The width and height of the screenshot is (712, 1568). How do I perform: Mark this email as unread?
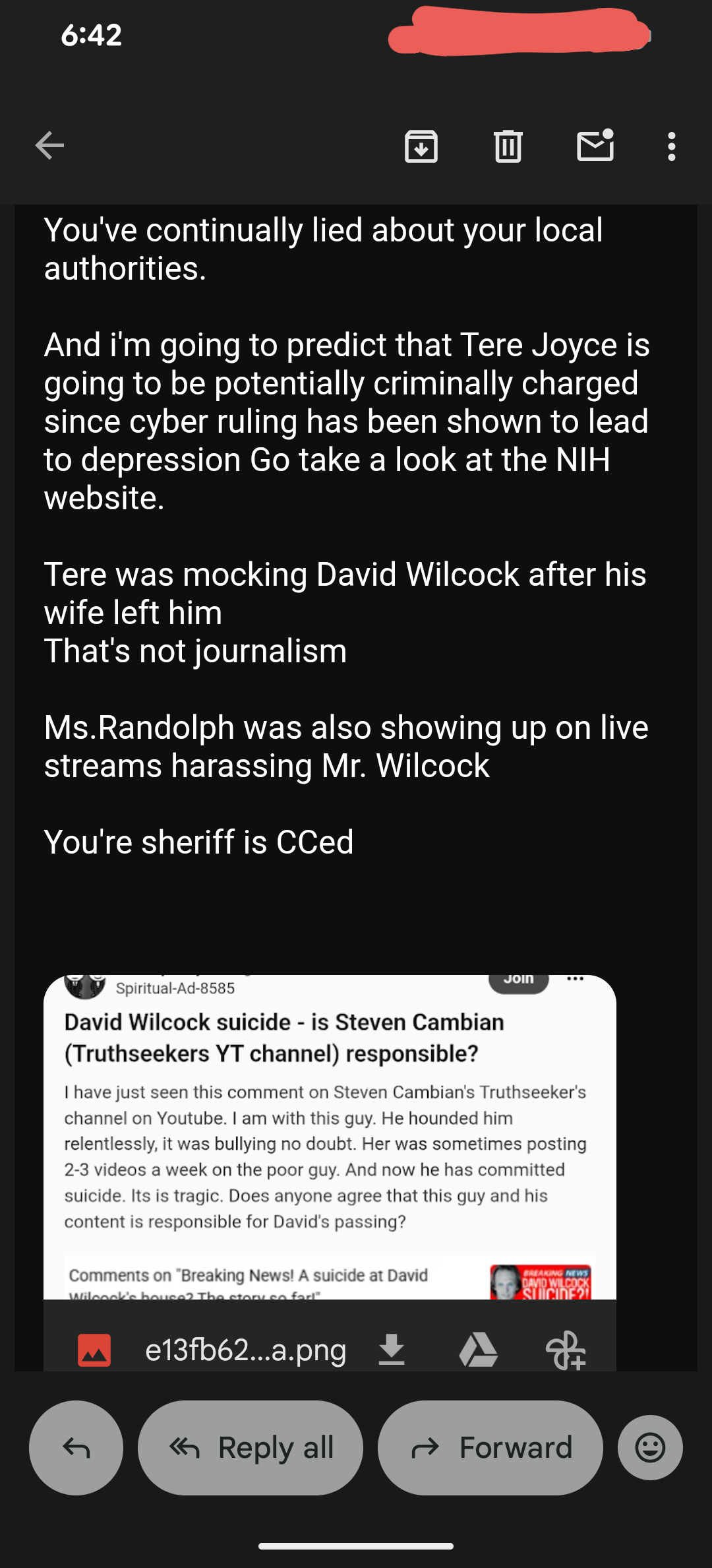pos(595,146)
